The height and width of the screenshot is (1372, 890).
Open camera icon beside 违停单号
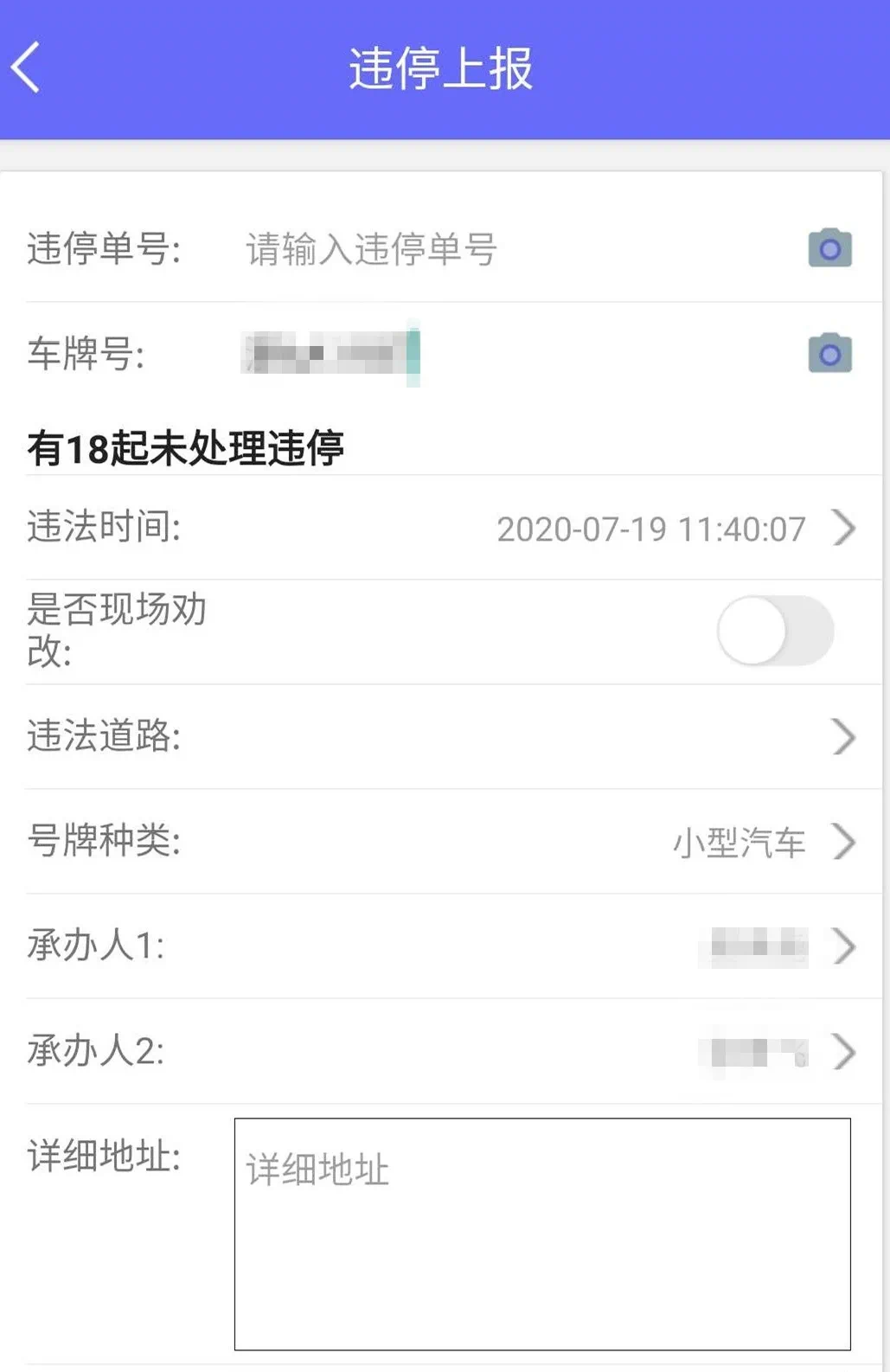point(829,249)
